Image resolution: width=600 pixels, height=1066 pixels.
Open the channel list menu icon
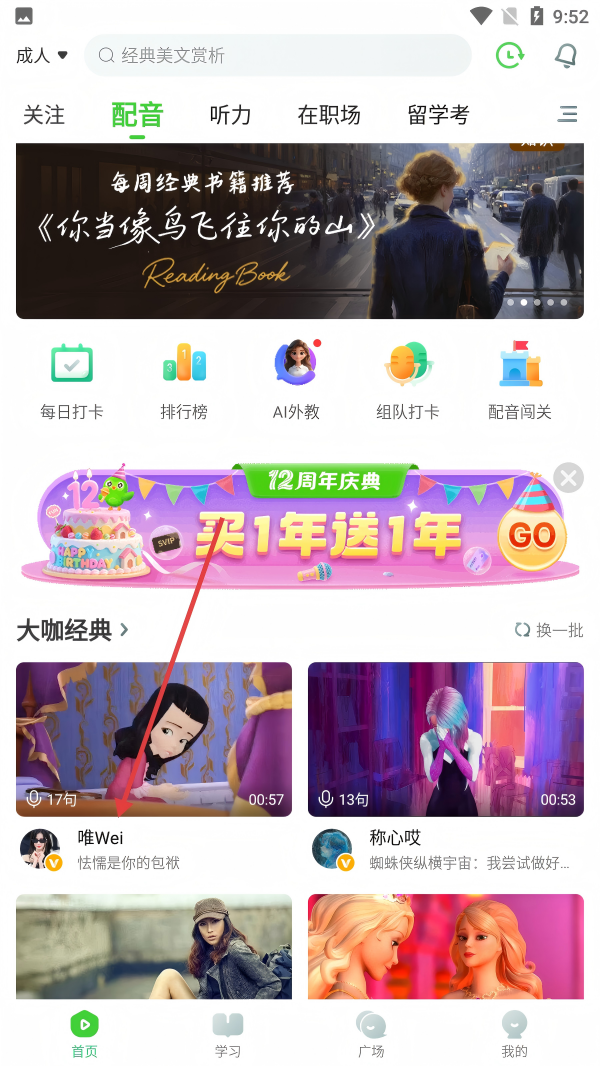(x=567, y=114)
